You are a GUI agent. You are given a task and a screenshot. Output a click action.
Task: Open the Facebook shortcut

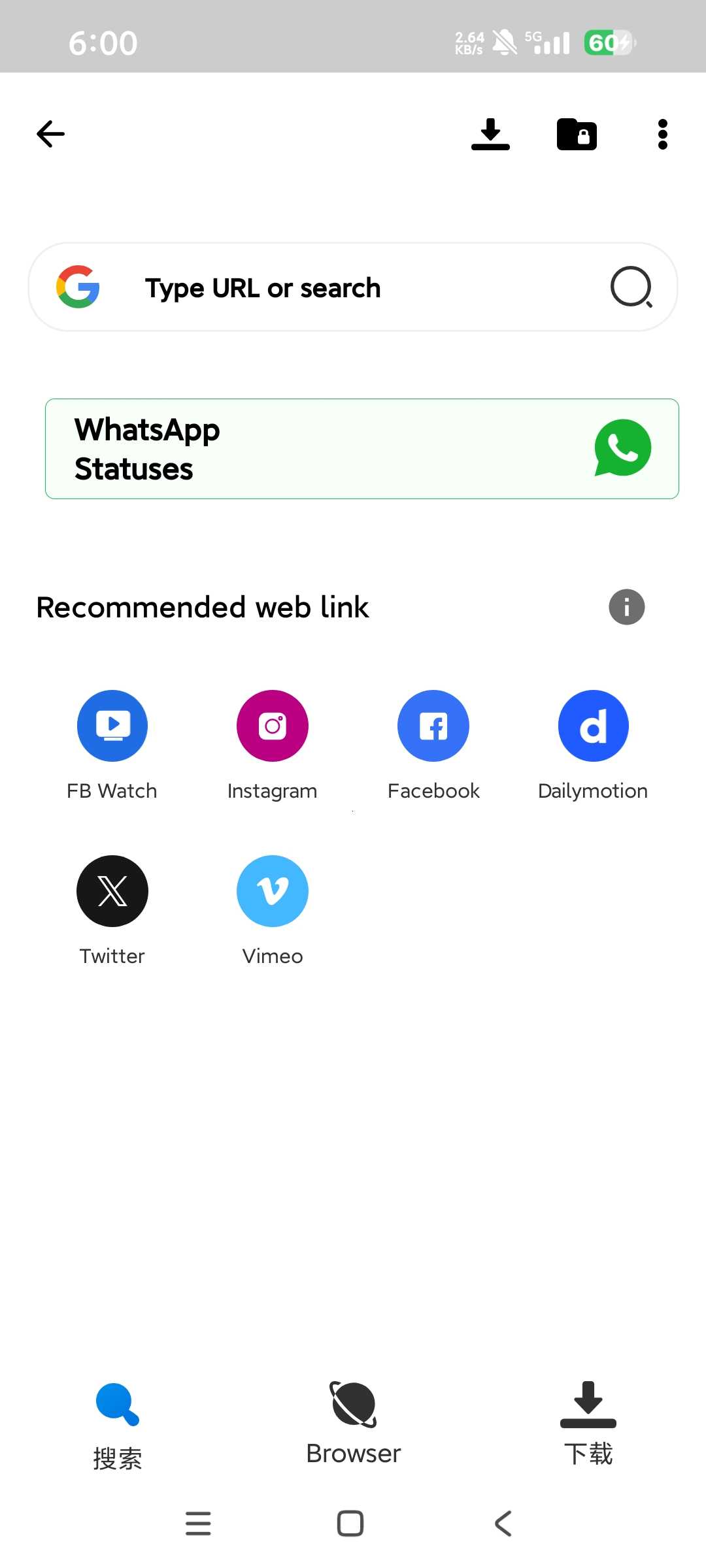pos(433,726)
